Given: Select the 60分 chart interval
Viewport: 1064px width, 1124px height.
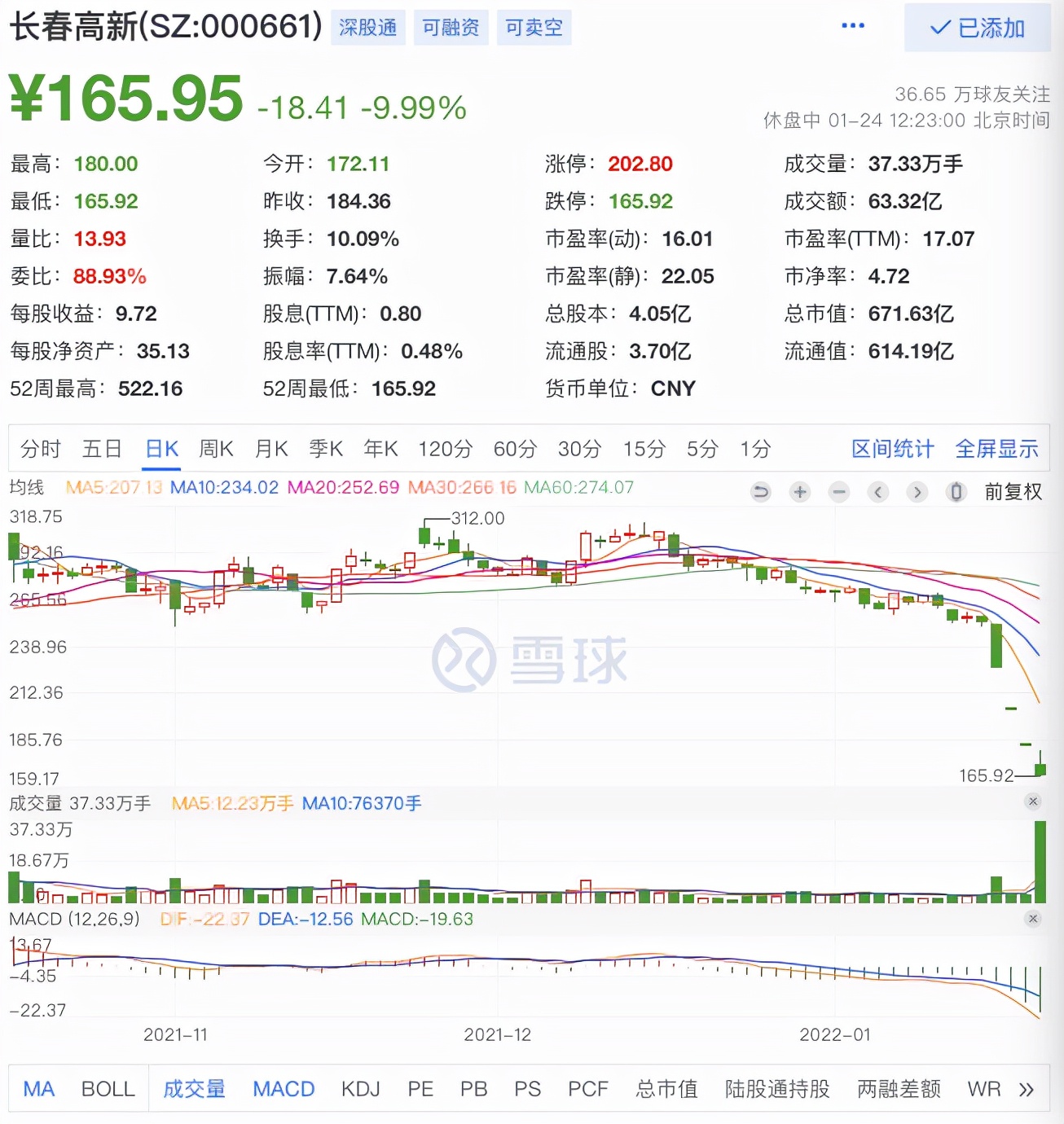Looking at the screenshot, I should tap(515, 449).
